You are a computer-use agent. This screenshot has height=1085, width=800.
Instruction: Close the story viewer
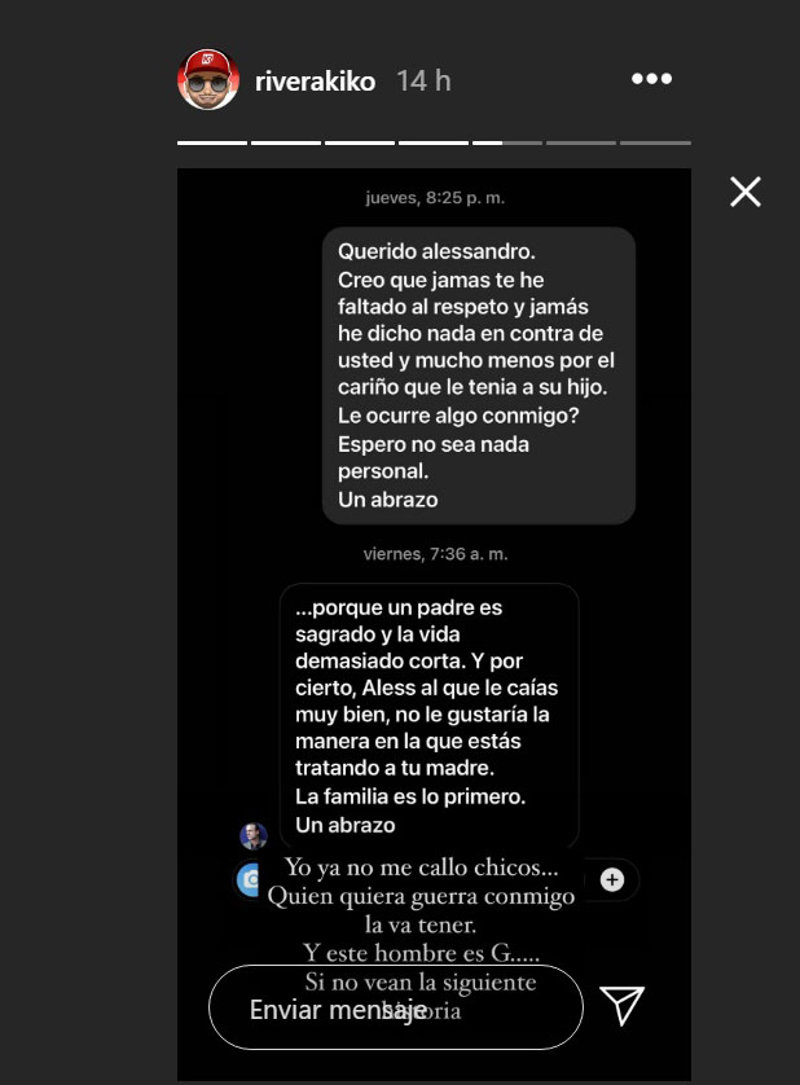(x=745, y=191)
